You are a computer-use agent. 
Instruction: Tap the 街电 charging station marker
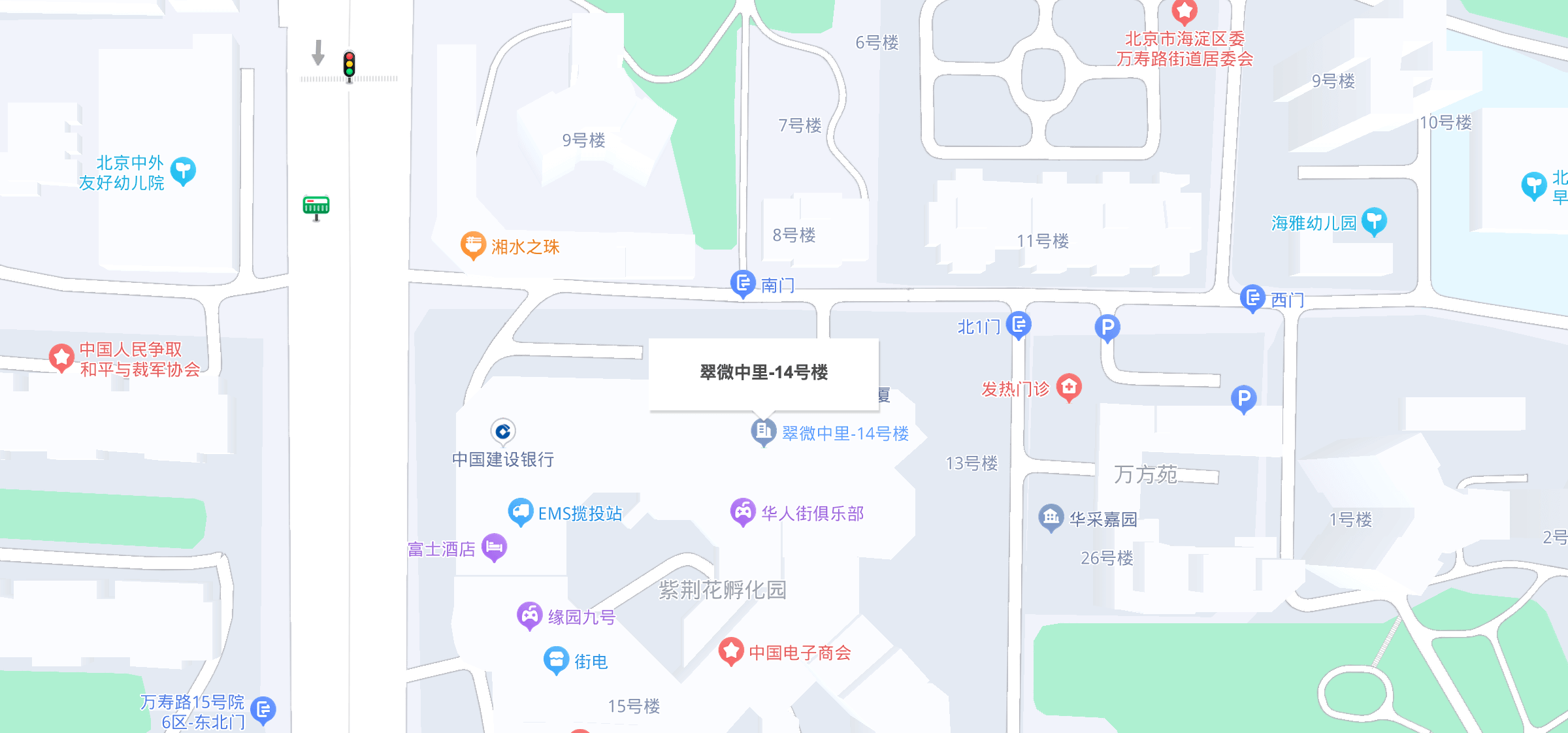tap(556, 660)
